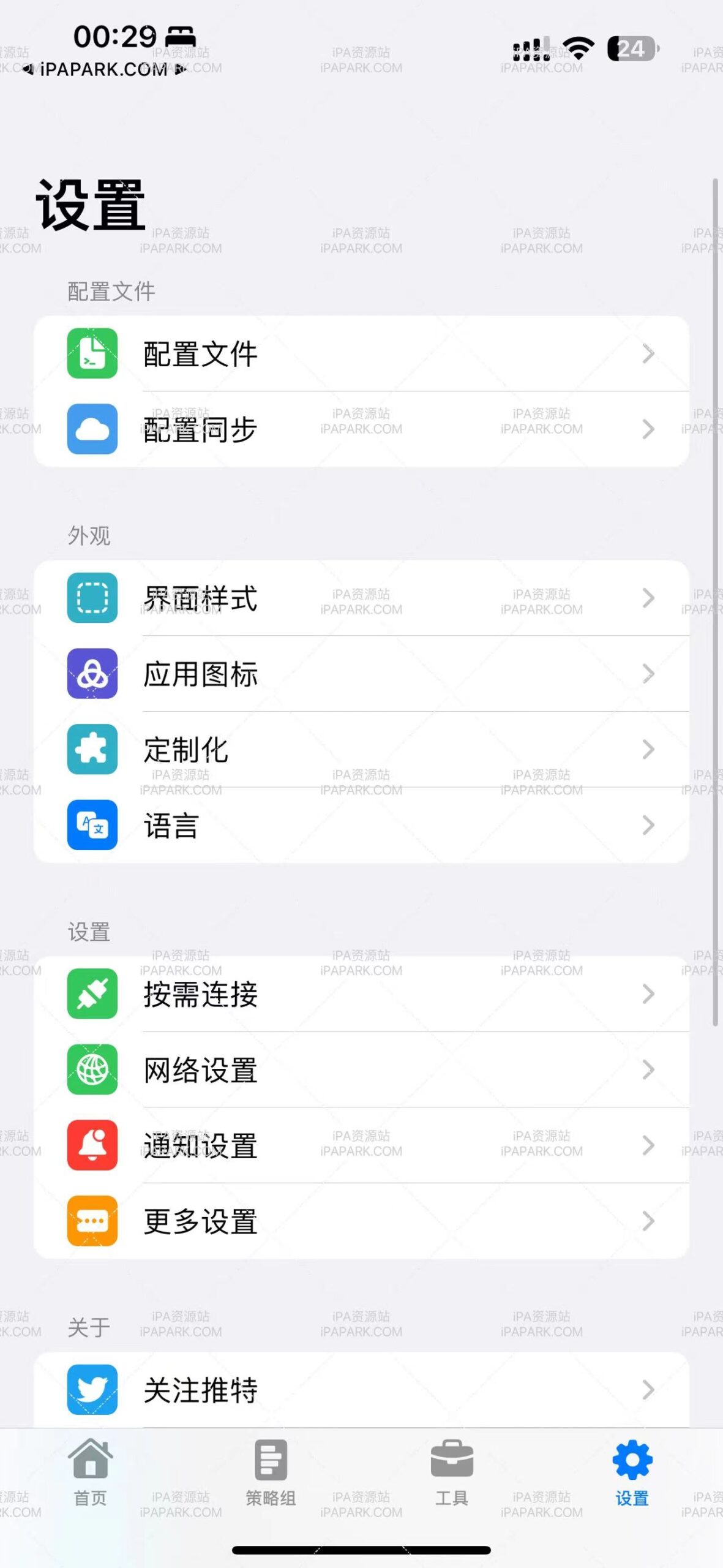Click the 应用图标 purple app icon symbol
This screenshot has width=723, height=1568.
(x=91, y=674)
